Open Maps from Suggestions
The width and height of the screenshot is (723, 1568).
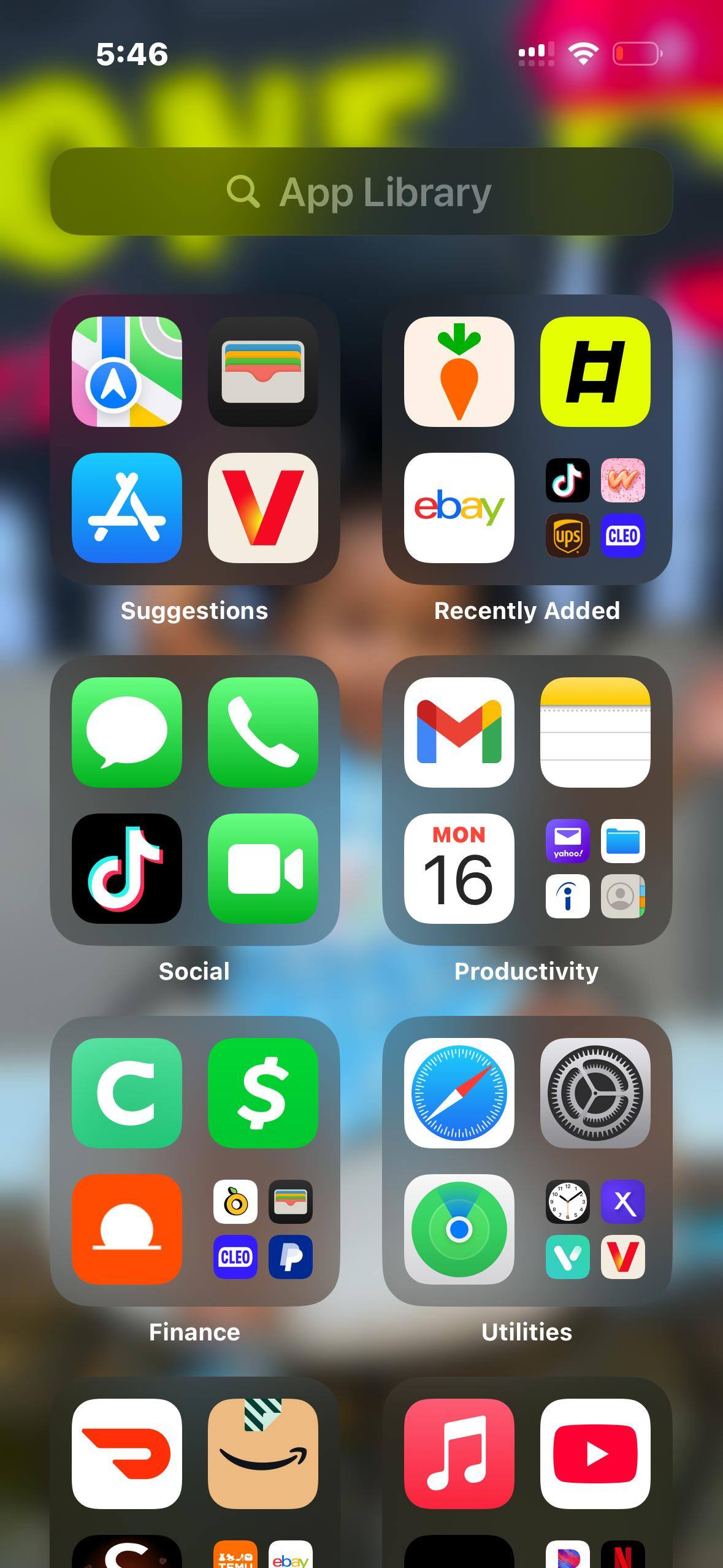tap(127, 372)
